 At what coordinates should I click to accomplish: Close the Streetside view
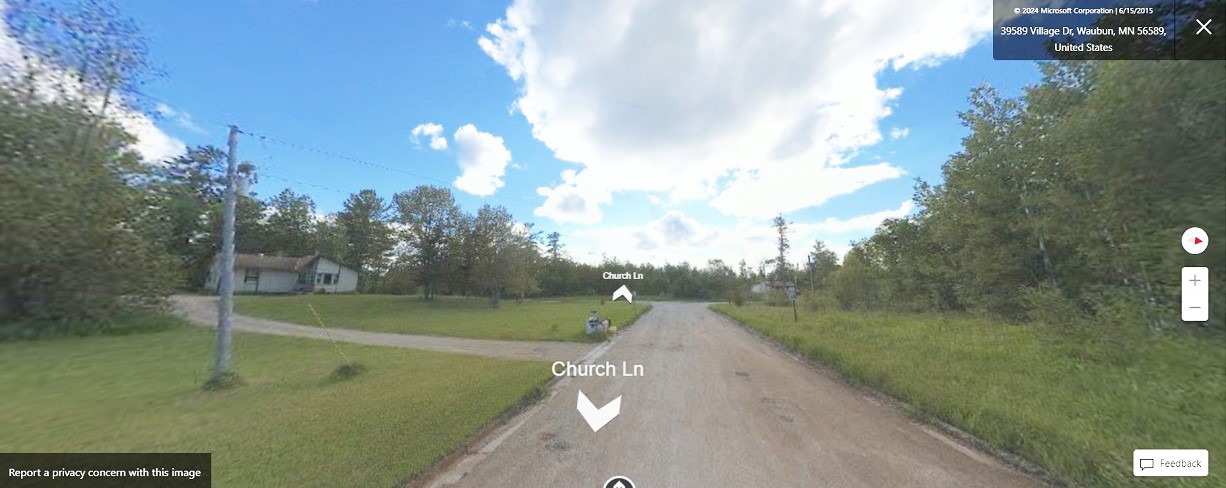1203,27
